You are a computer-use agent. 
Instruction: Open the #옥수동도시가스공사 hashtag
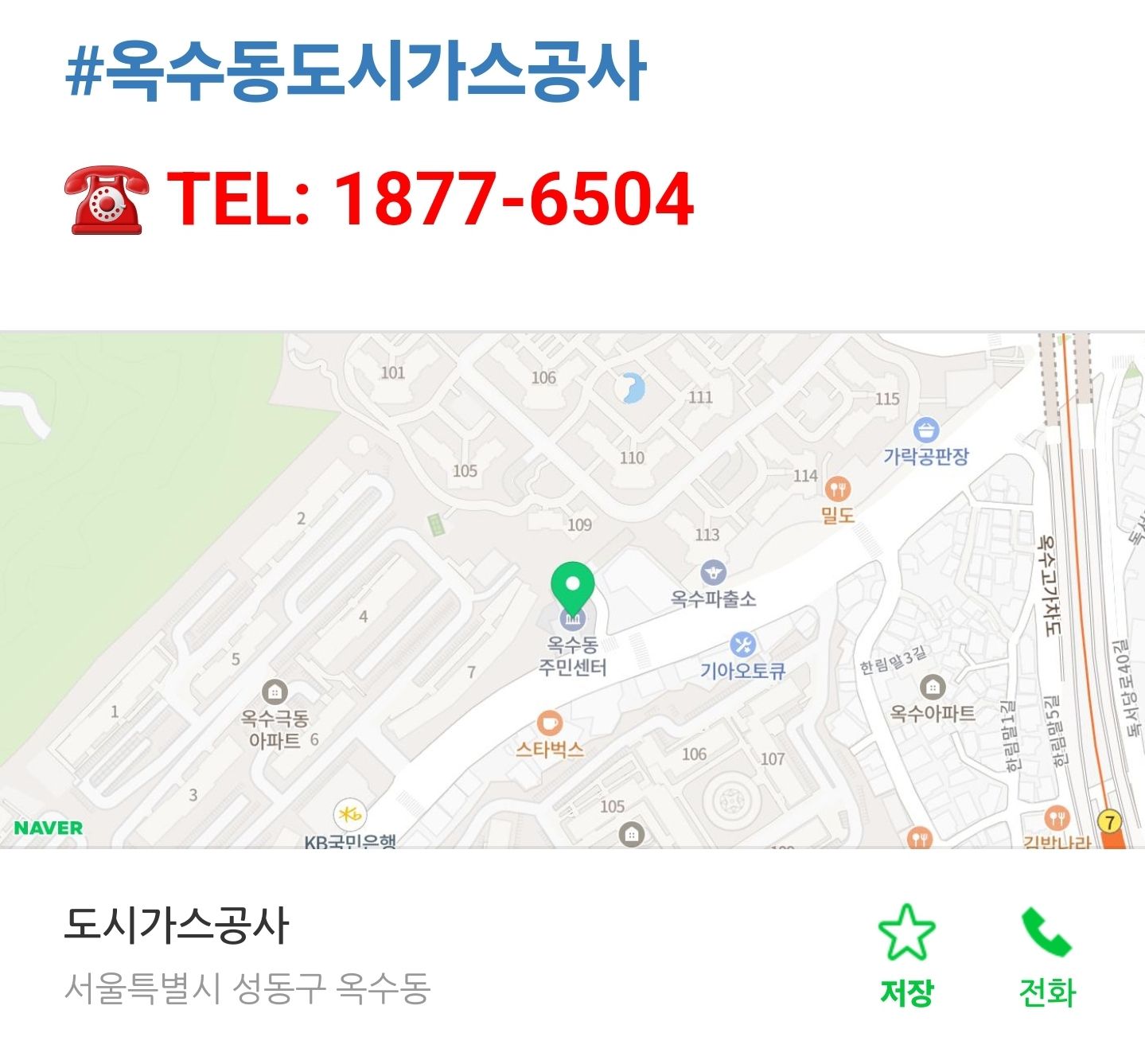[356, 72]
